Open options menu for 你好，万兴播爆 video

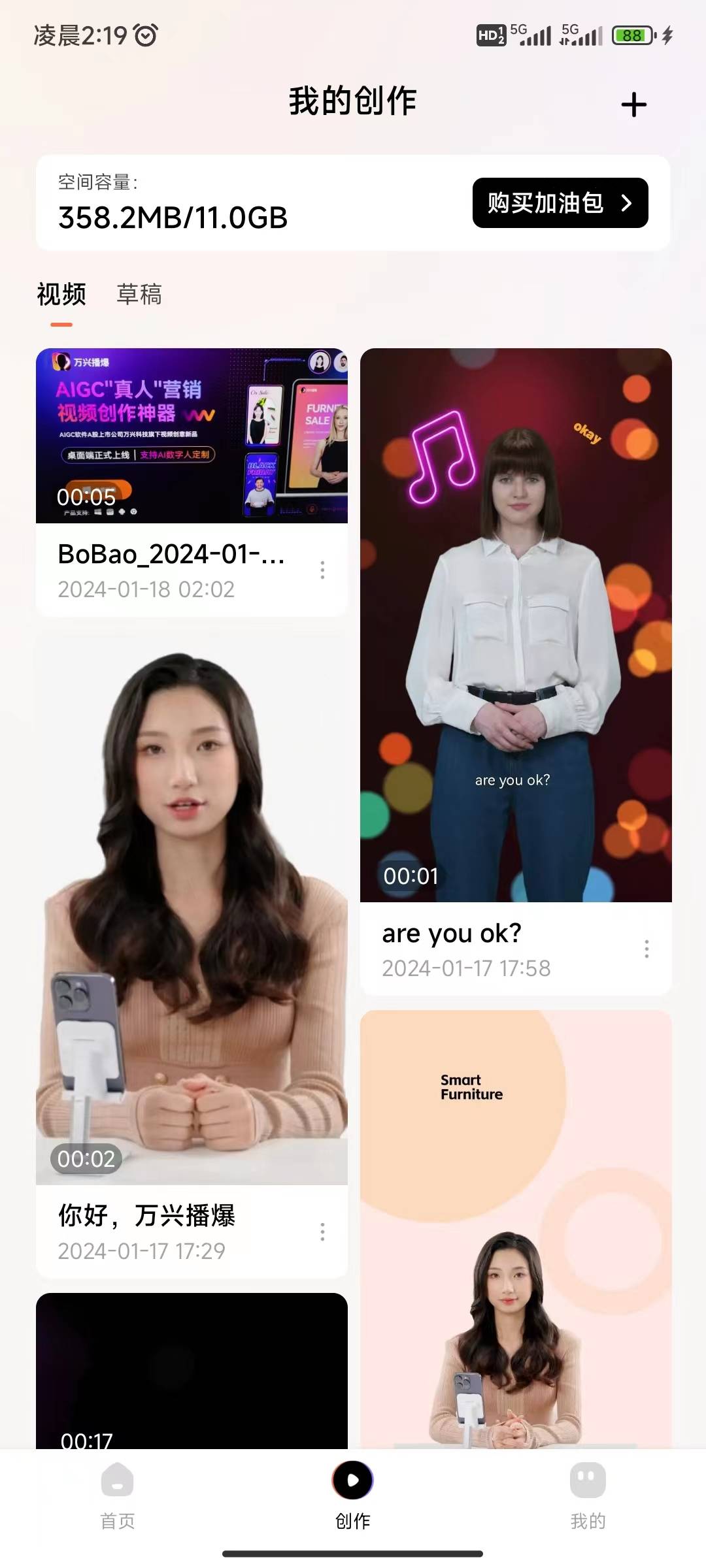tap(322, 1231)
